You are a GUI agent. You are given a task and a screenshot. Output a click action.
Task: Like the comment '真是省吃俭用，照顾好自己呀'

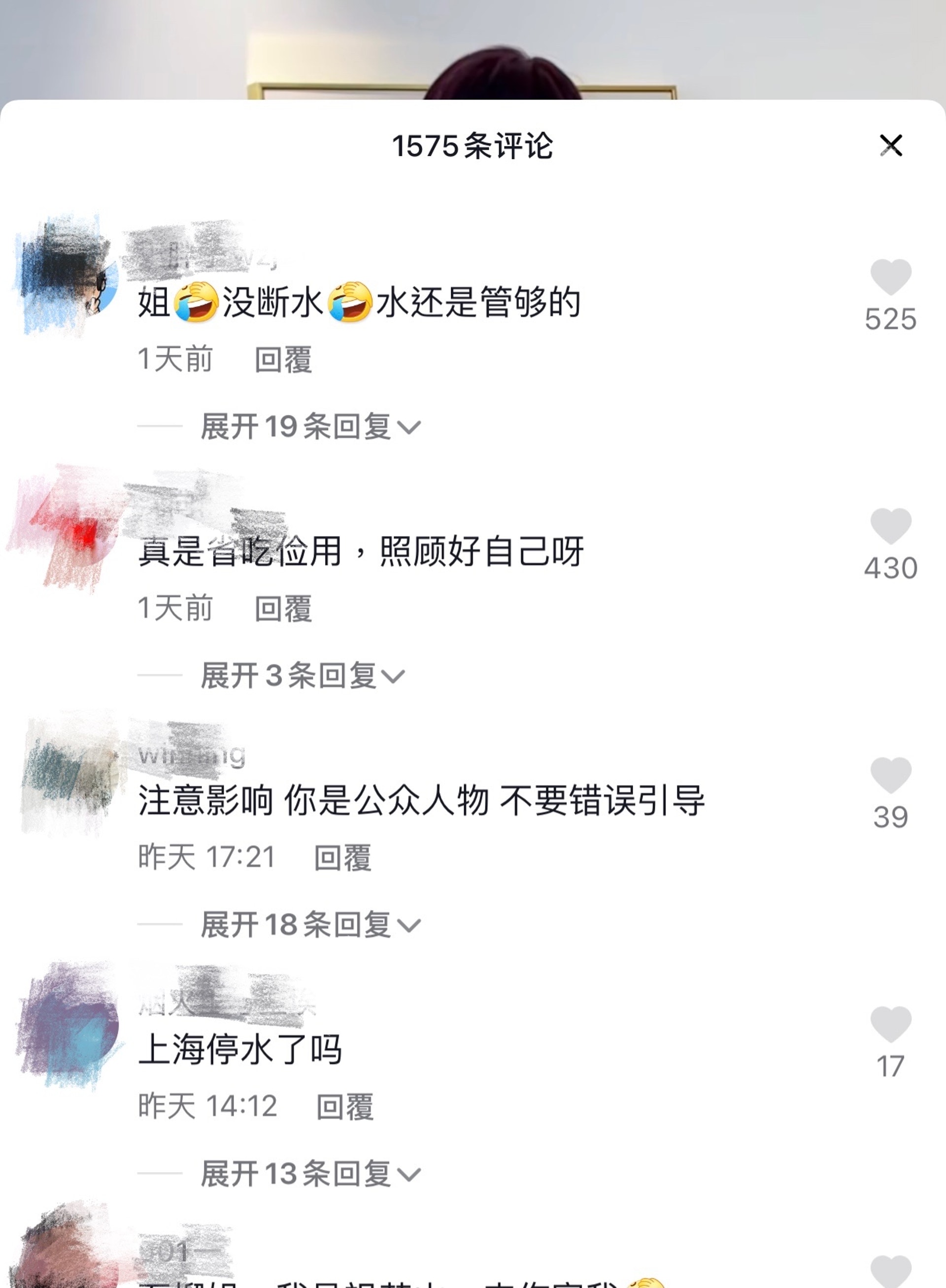click(x=890, y=526)
